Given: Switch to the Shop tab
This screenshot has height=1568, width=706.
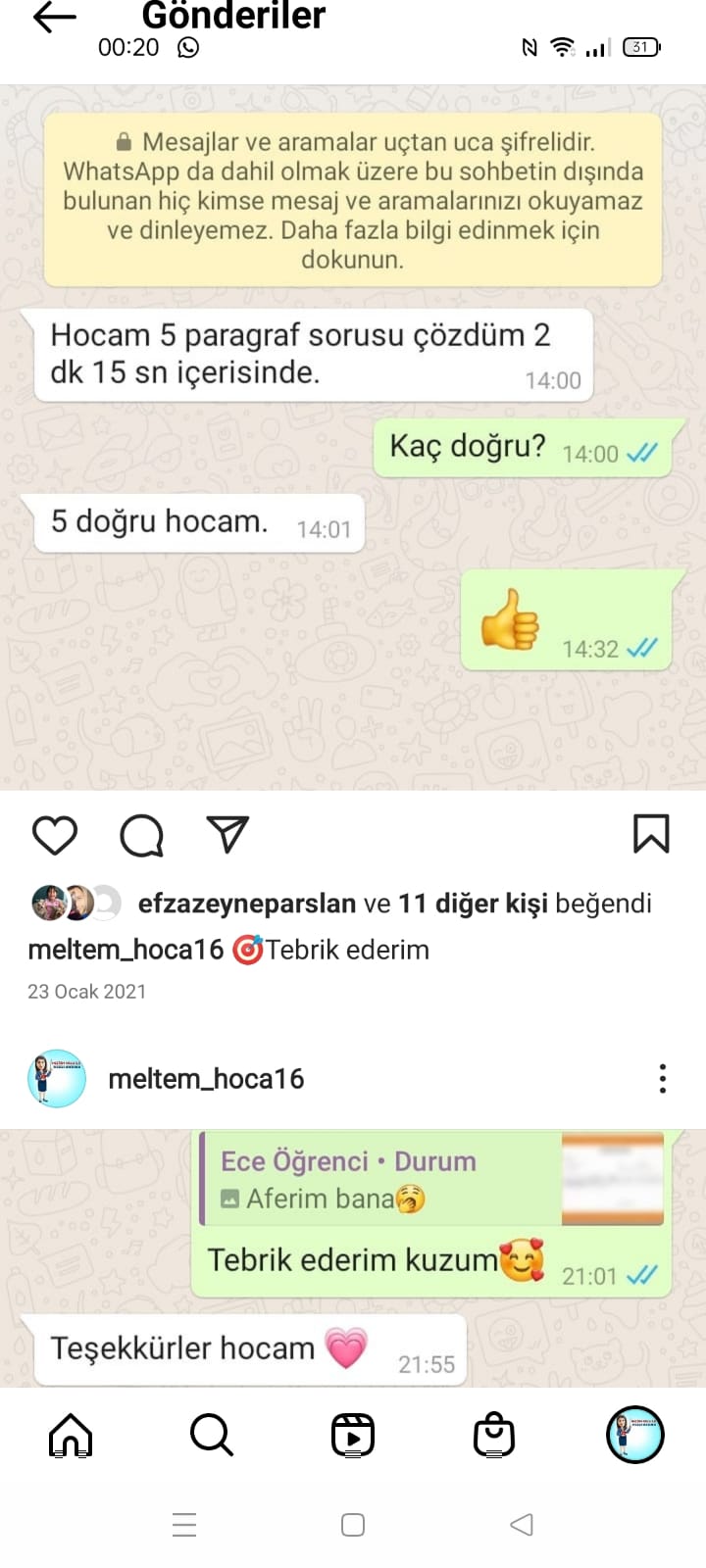Looking at the screenshot, I should pos(494,1436).
